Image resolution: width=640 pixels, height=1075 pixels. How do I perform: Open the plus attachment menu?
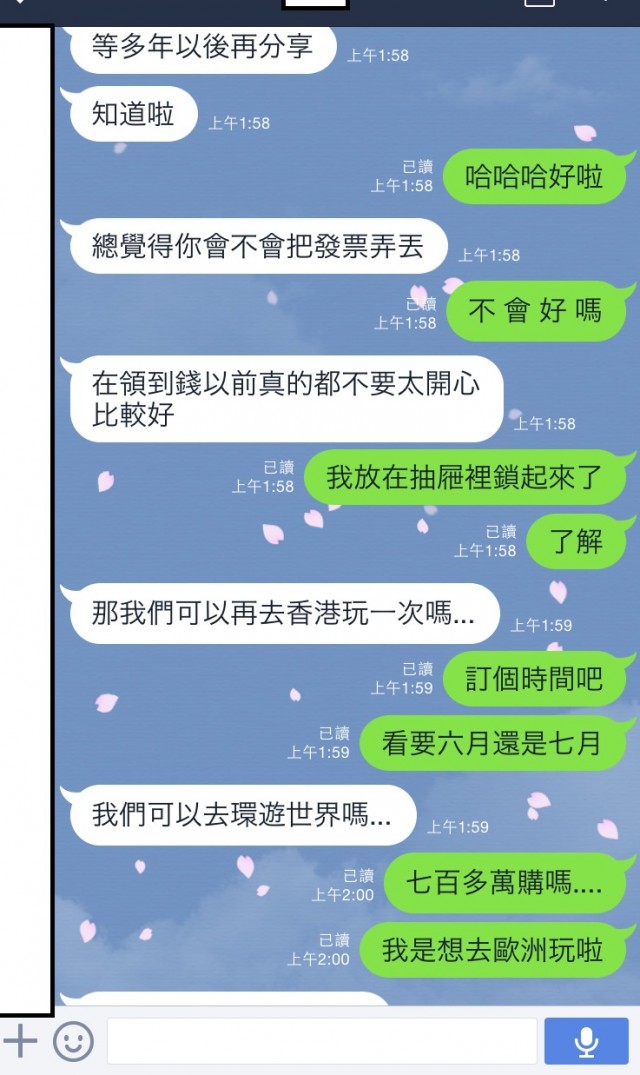coord(20,1042)
